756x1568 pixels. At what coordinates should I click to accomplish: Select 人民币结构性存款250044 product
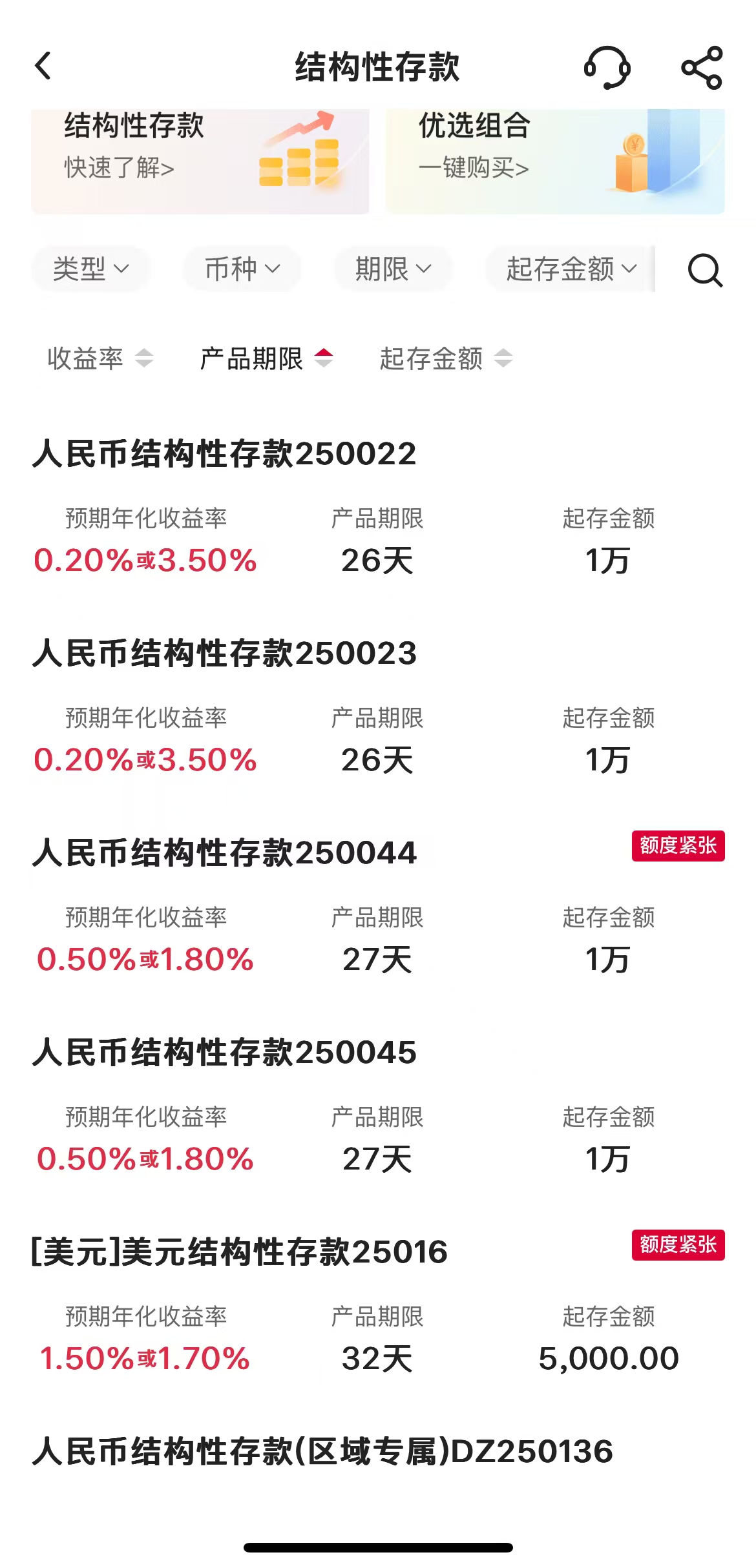tap(224, 853)
